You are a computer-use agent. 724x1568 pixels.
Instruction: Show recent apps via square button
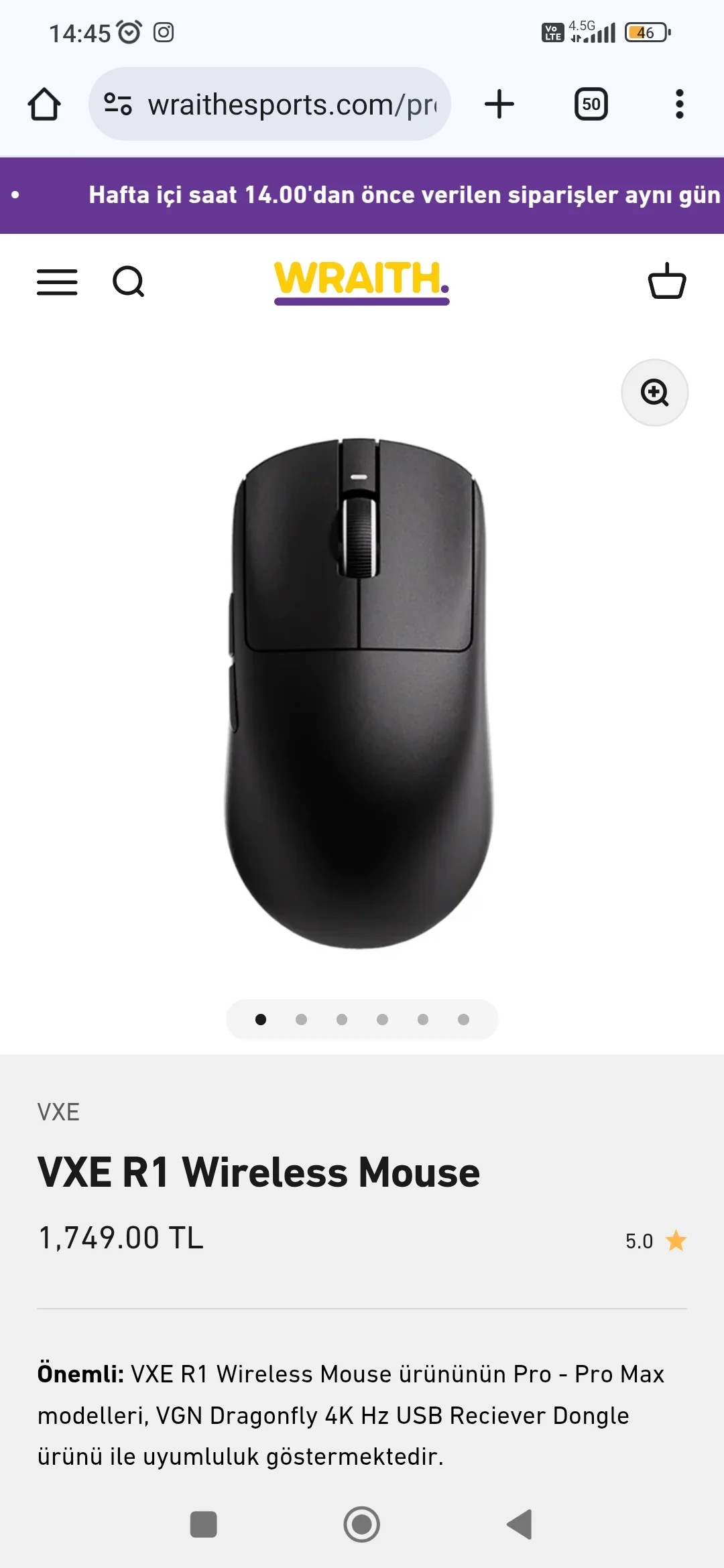pyautogui.click(x=203, y=1524)
